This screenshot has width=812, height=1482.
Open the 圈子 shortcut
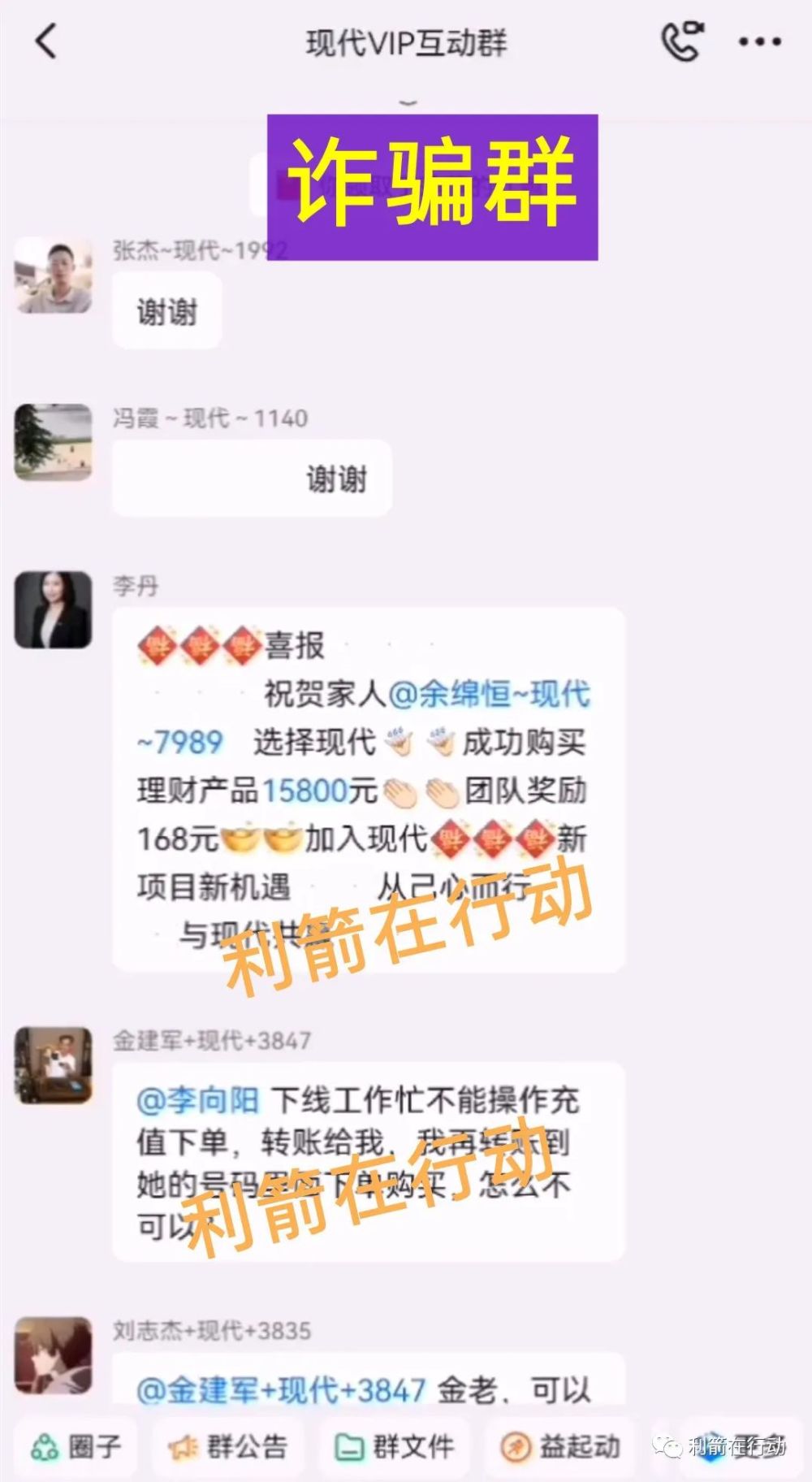click(x=76, y=1446)
